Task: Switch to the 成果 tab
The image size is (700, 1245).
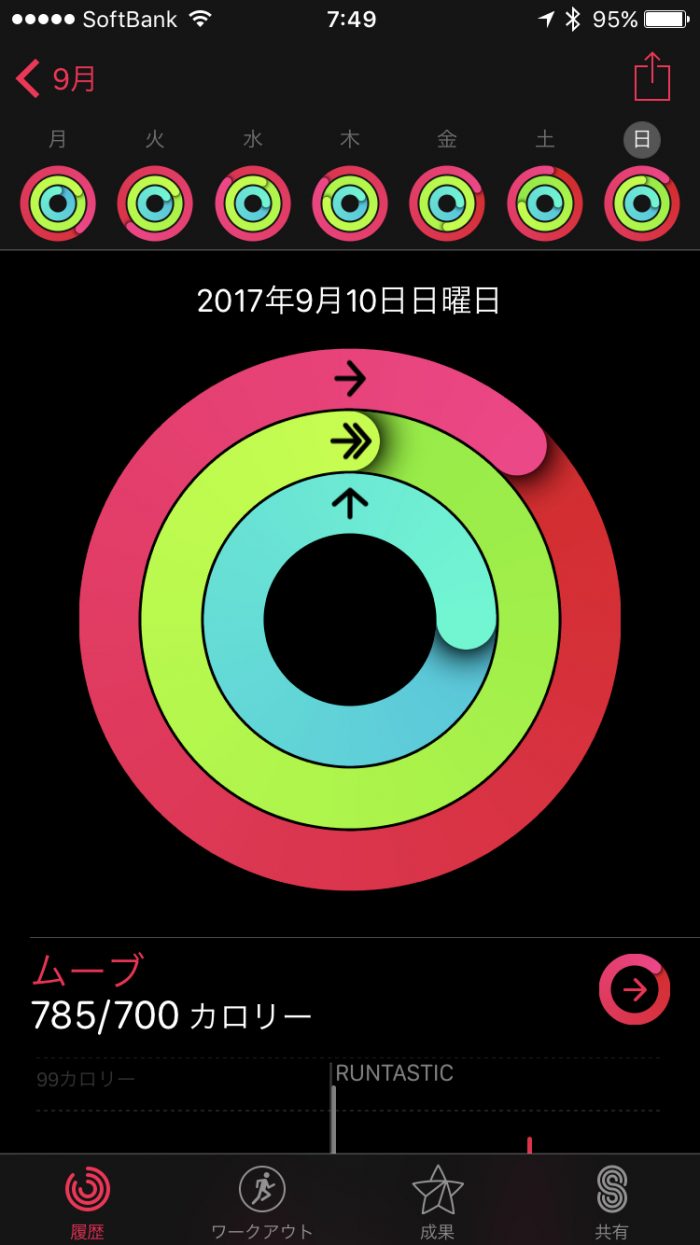Action: pyautogui.click(x=437, y=1200)
